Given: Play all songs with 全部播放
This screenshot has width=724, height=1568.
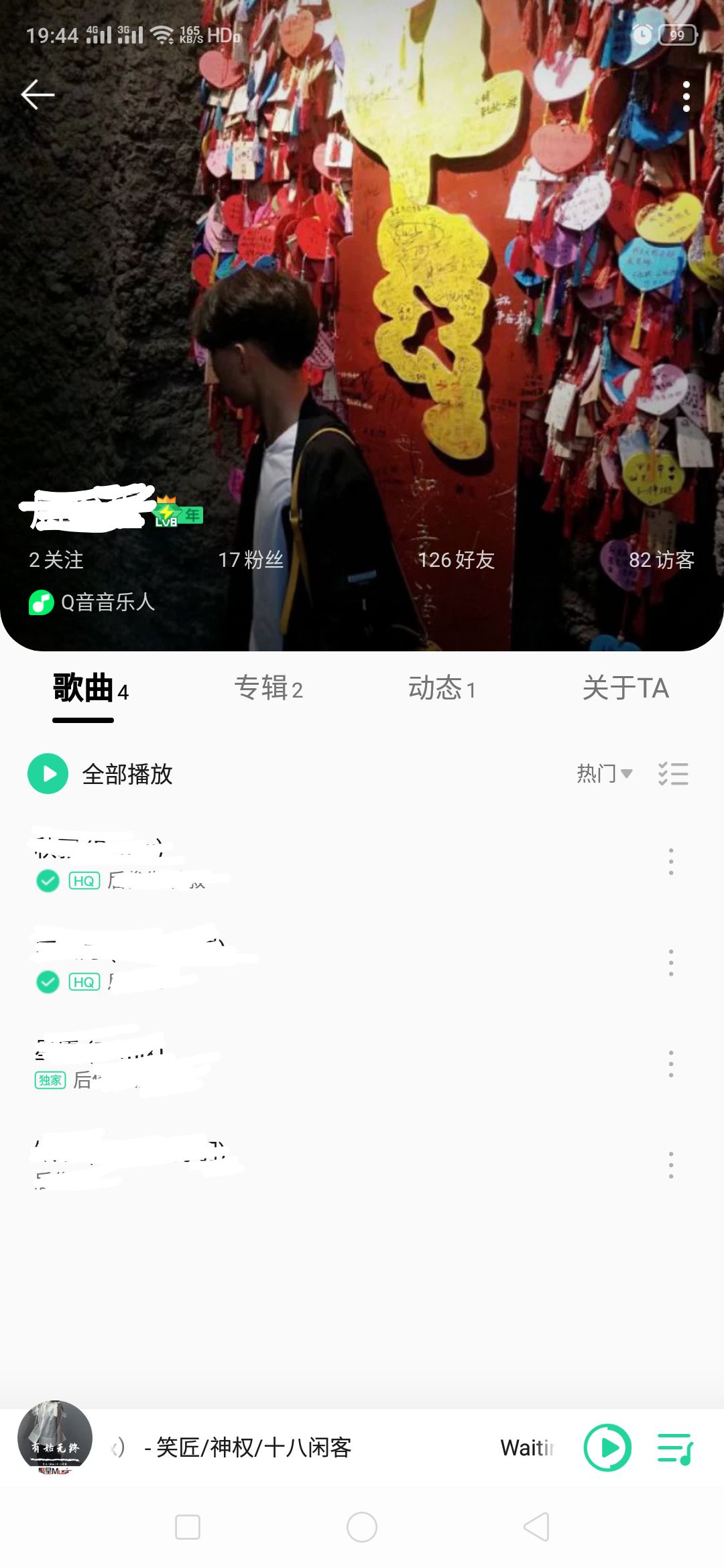Looking at the screenshot, I should pyautogui.click(x=101, y=774).
